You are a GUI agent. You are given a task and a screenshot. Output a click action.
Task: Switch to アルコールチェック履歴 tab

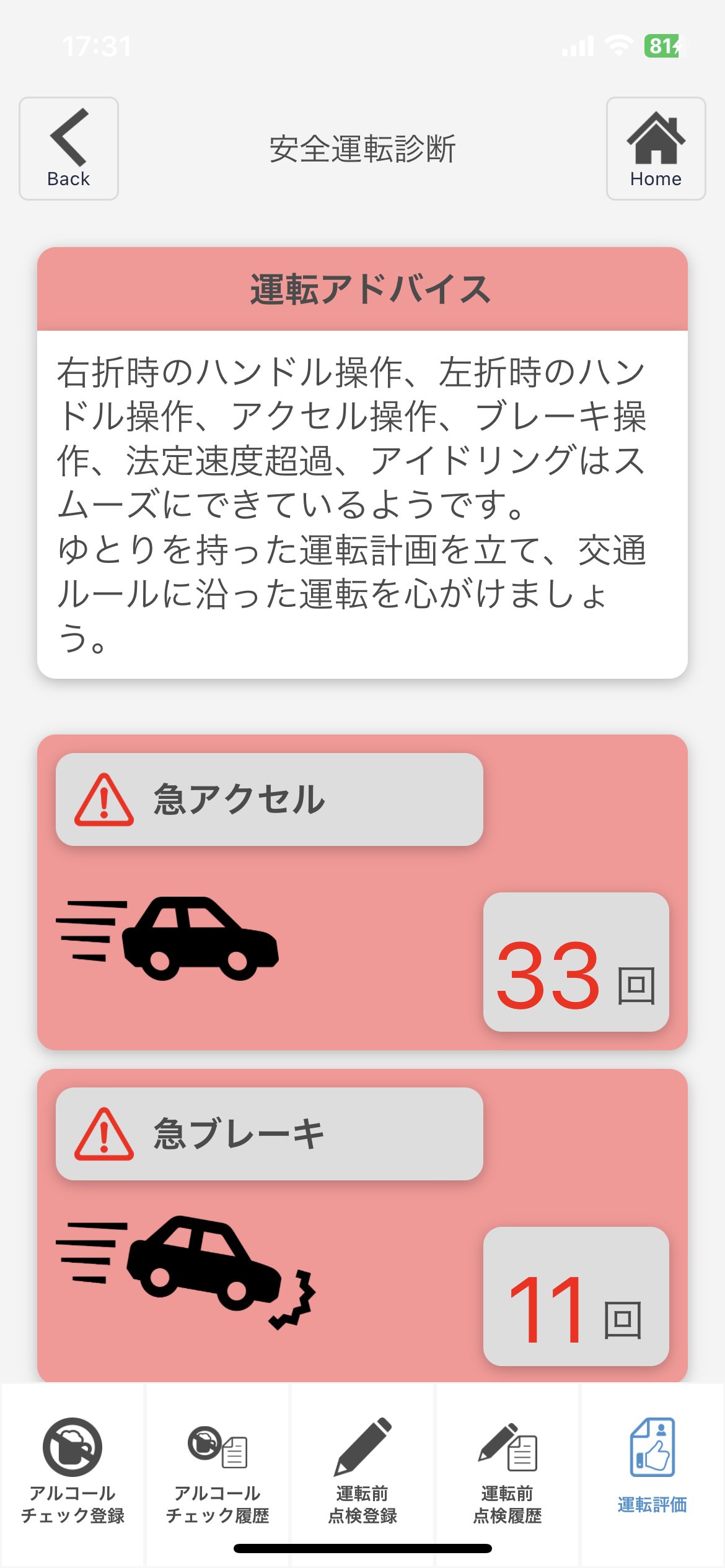click(x=217, y=1469)
